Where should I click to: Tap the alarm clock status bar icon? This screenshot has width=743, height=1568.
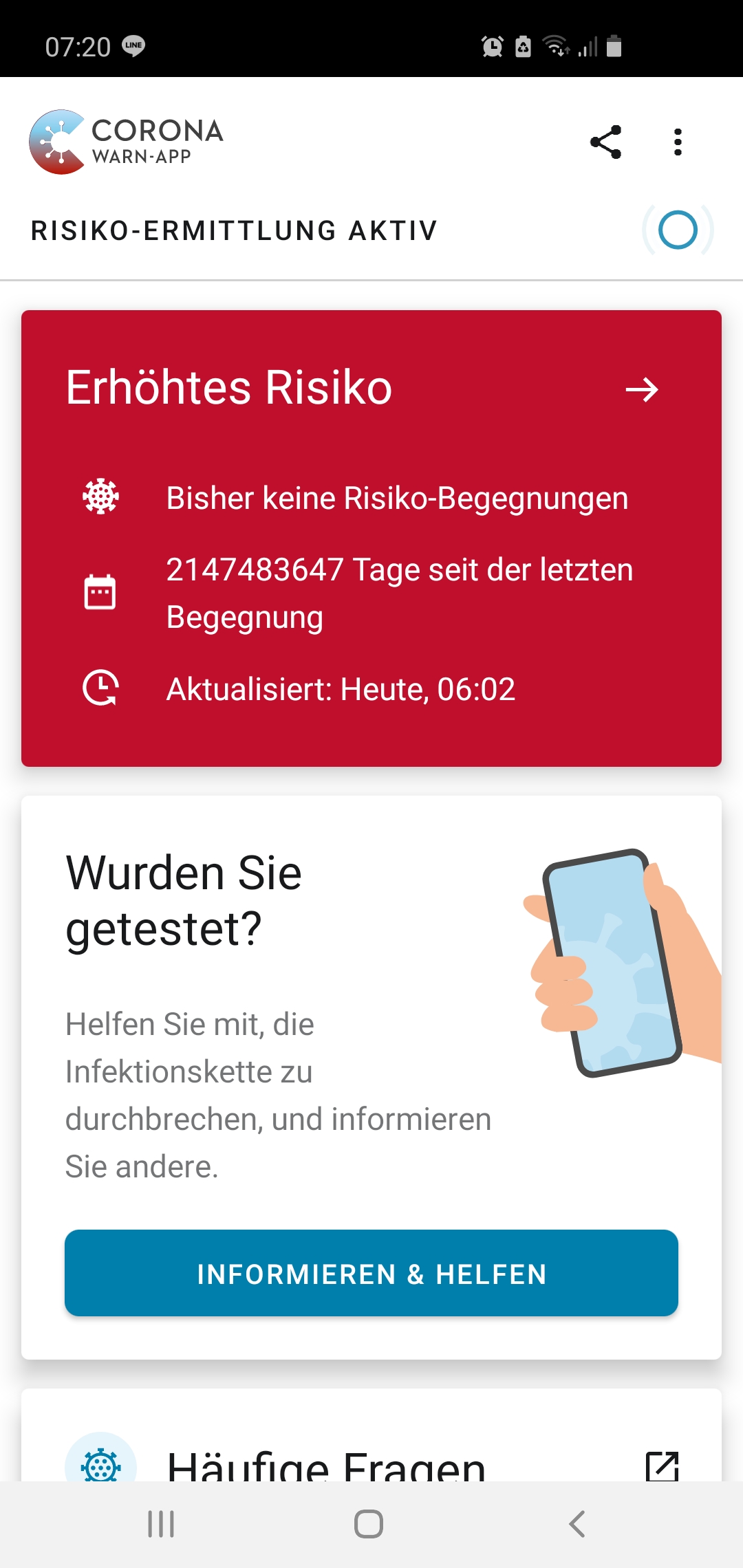493,47
